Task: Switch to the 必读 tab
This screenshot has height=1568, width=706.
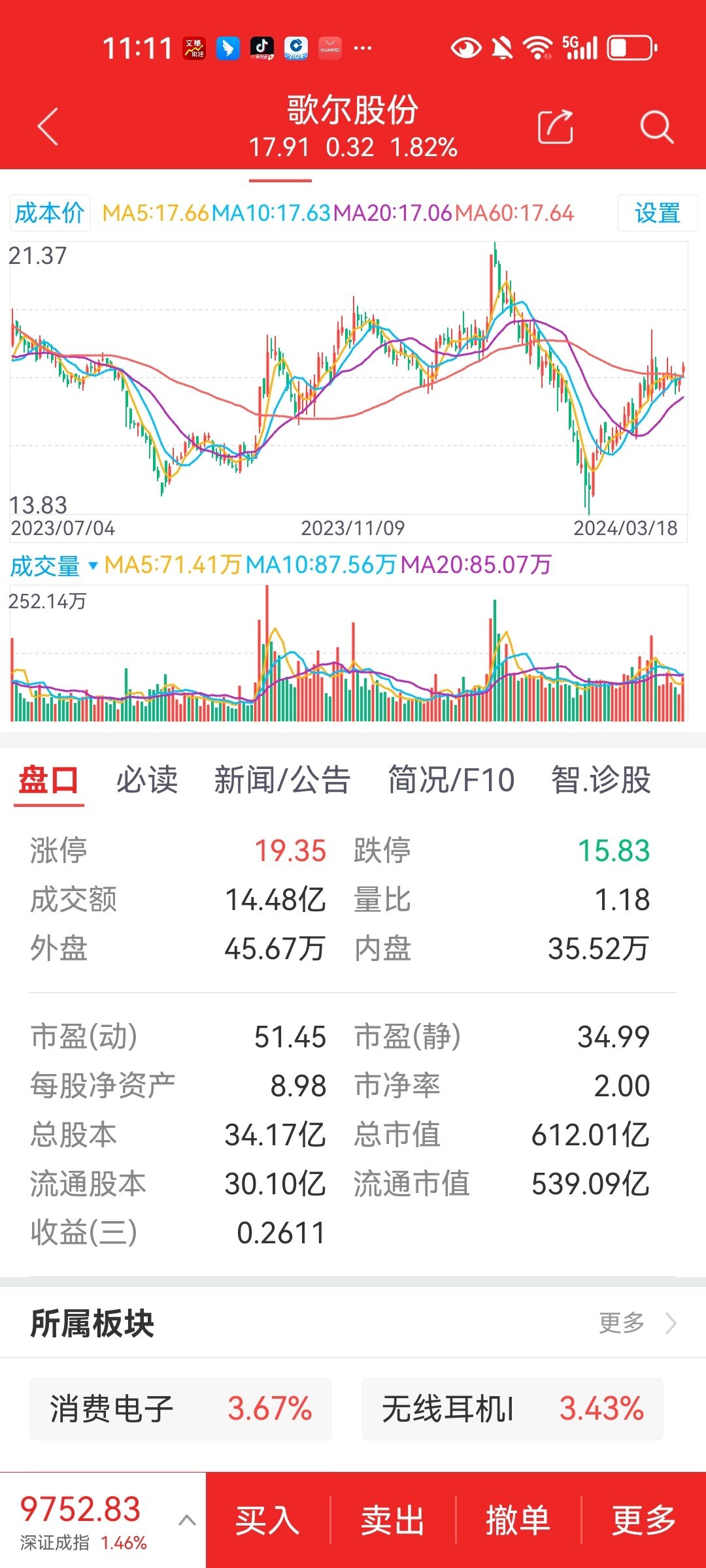Action: pos(147,779)
